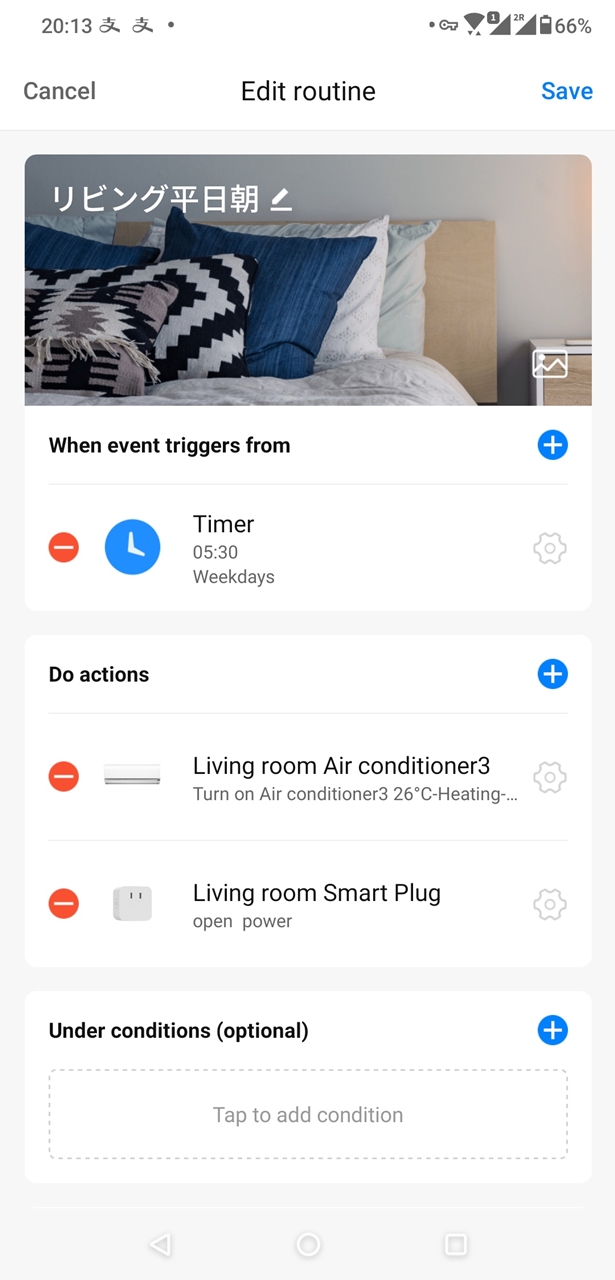This screenshot has width=615, height=1280.
Task: Open settings for Living room Smart Plug
Action: 550,905
